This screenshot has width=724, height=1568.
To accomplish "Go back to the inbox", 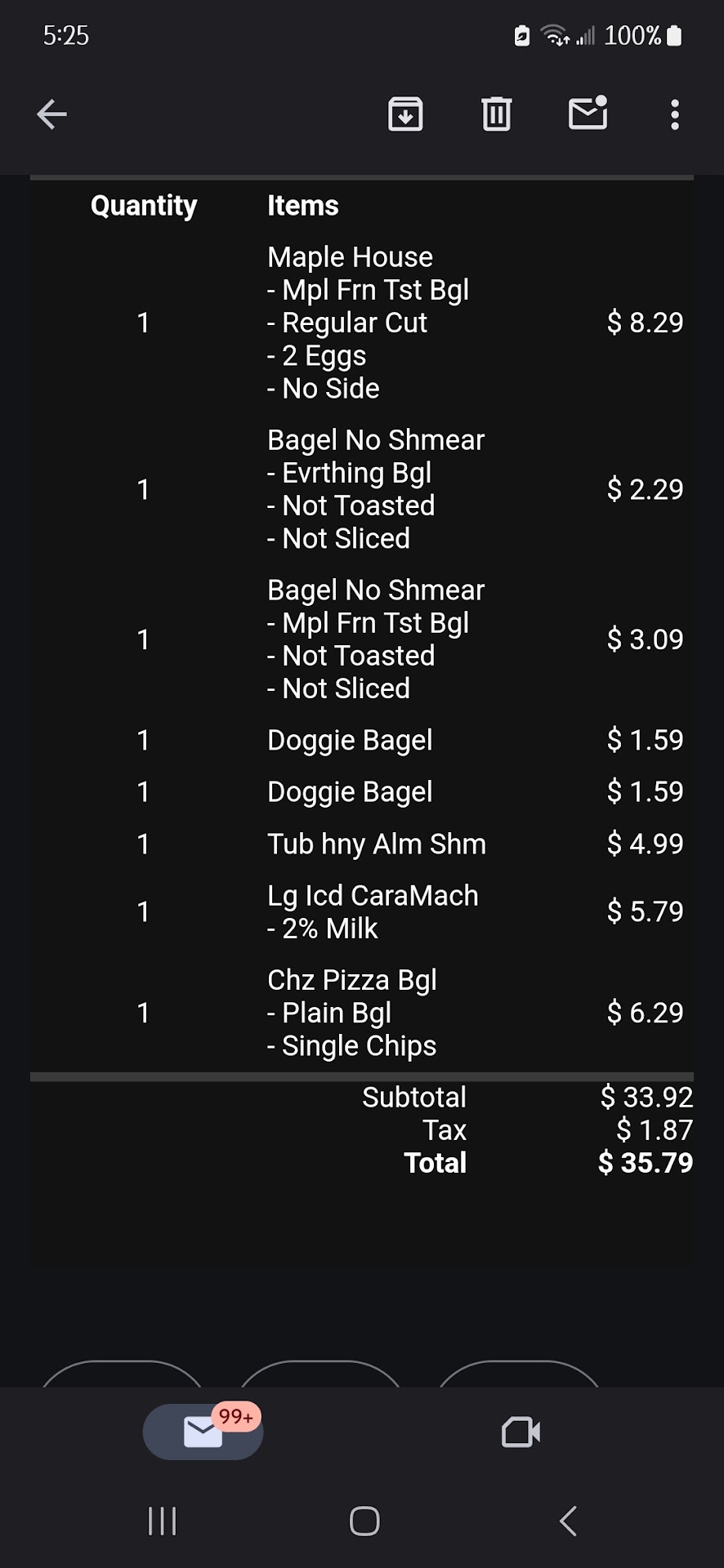I will (x=51, y=114).
